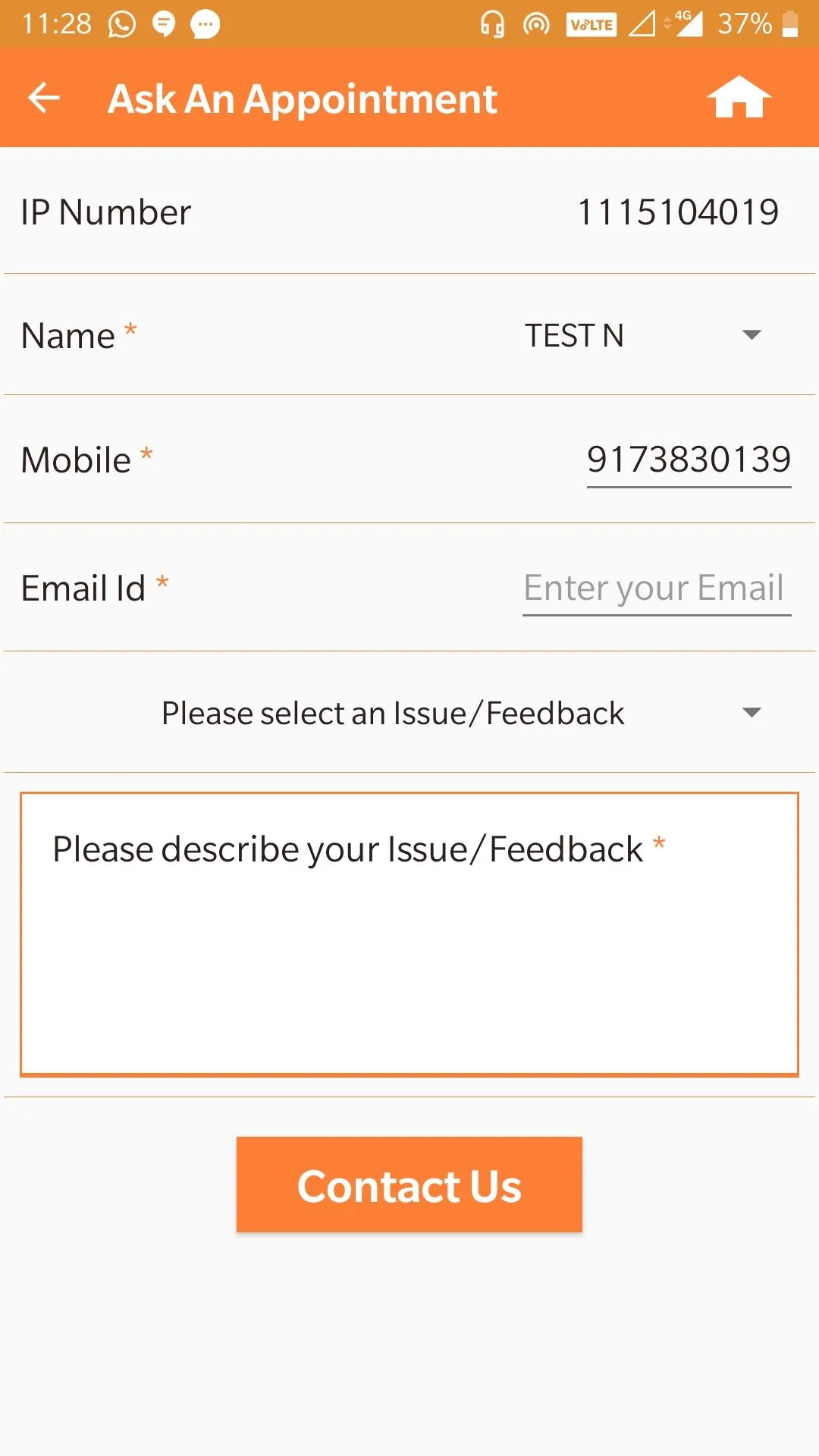Tap the chat bubble notification icon
This screenshot has height=1456, width=819.
[205, 23]
